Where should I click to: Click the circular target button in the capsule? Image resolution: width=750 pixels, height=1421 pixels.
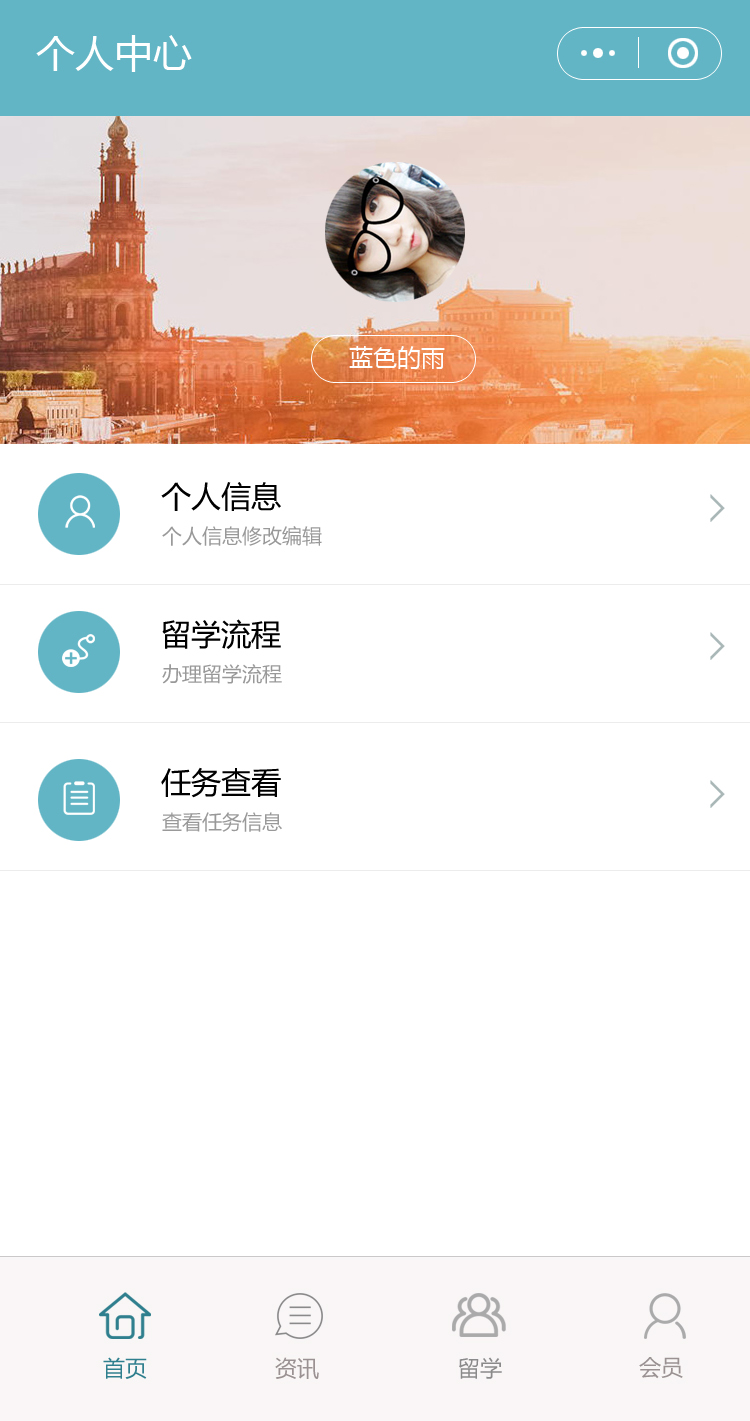click(682, 53)
